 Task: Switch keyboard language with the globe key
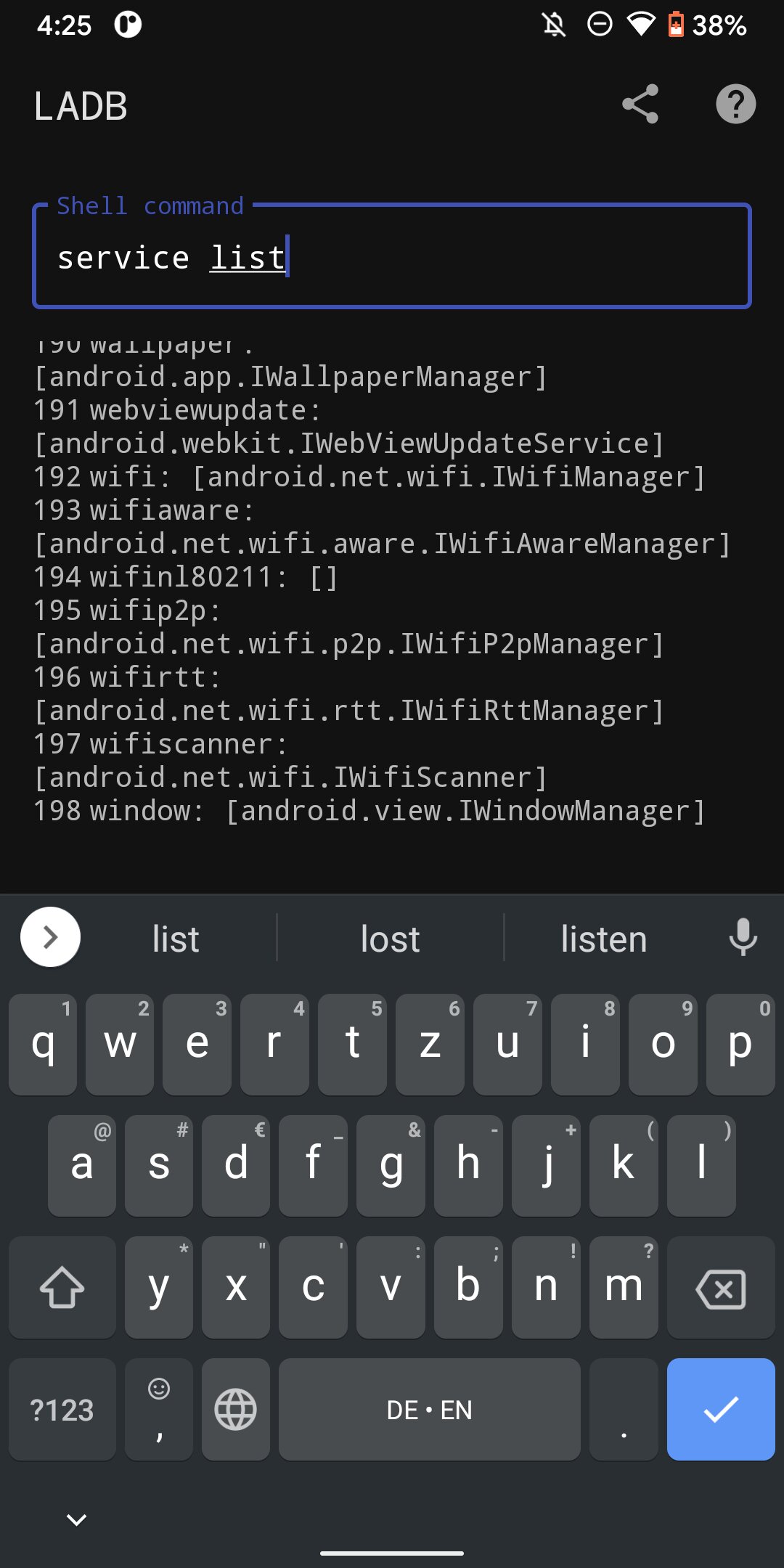[x=236, y=1409]
